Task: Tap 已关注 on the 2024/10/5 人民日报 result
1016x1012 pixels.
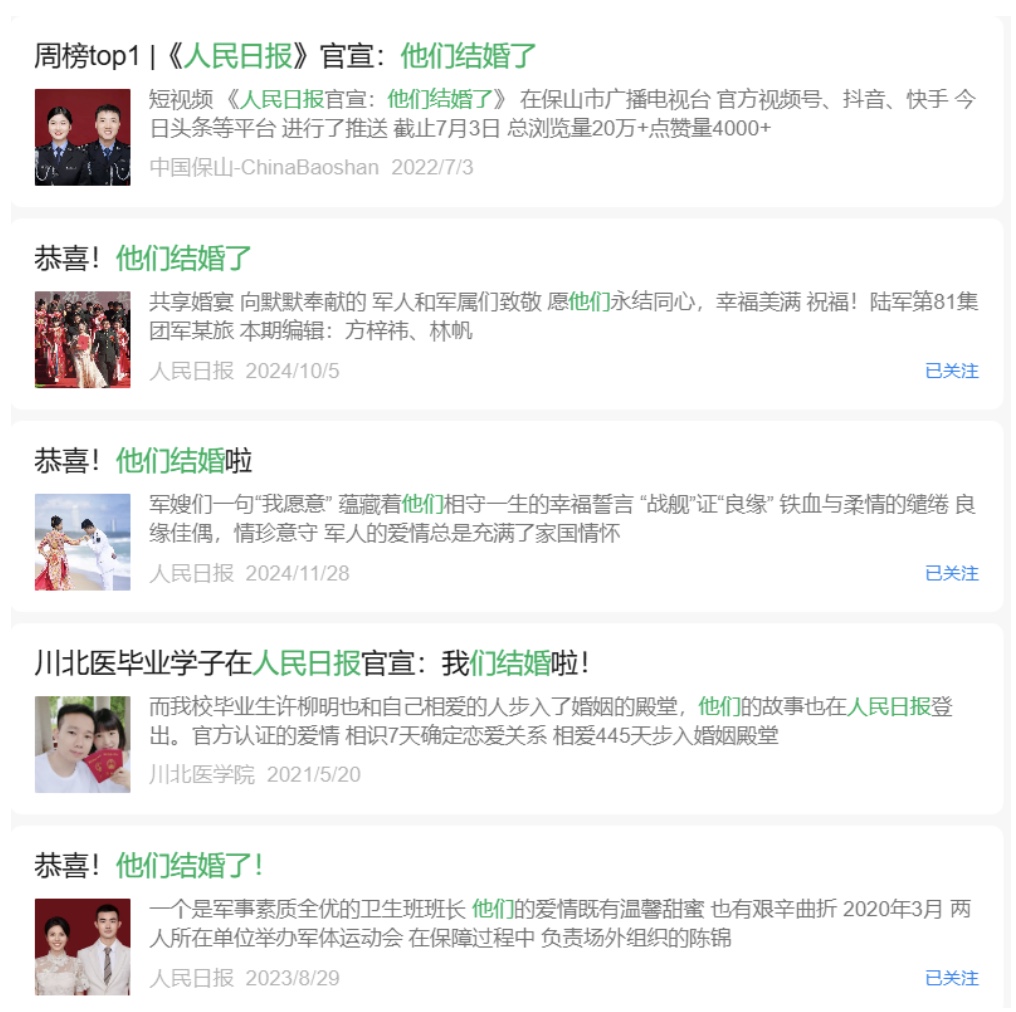Action: (x=951, y=371)
